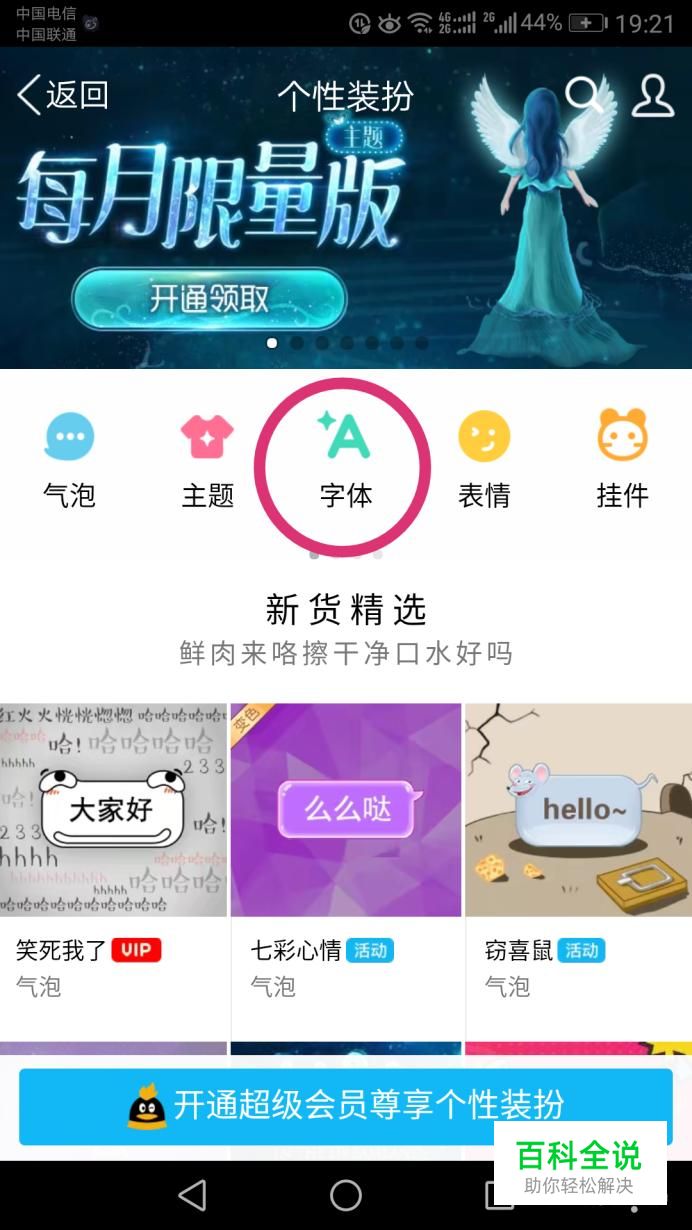The width and height of the screenshot is (692, 1230).
Task: Open the search magnifier icon
Action: pyautogui.click(x=584, y=95)
